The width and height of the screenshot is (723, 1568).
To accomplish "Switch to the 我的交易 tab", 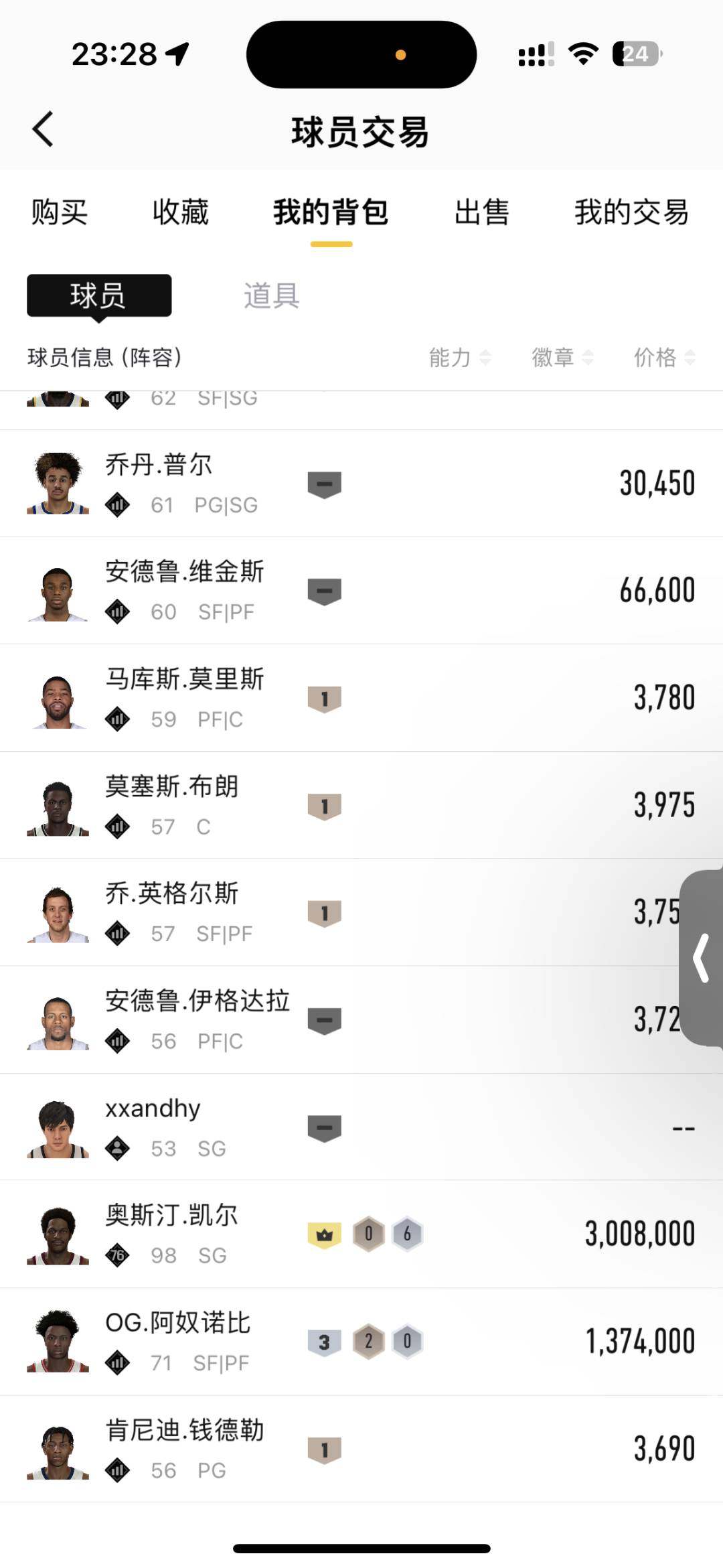I will tap(631, 212).
